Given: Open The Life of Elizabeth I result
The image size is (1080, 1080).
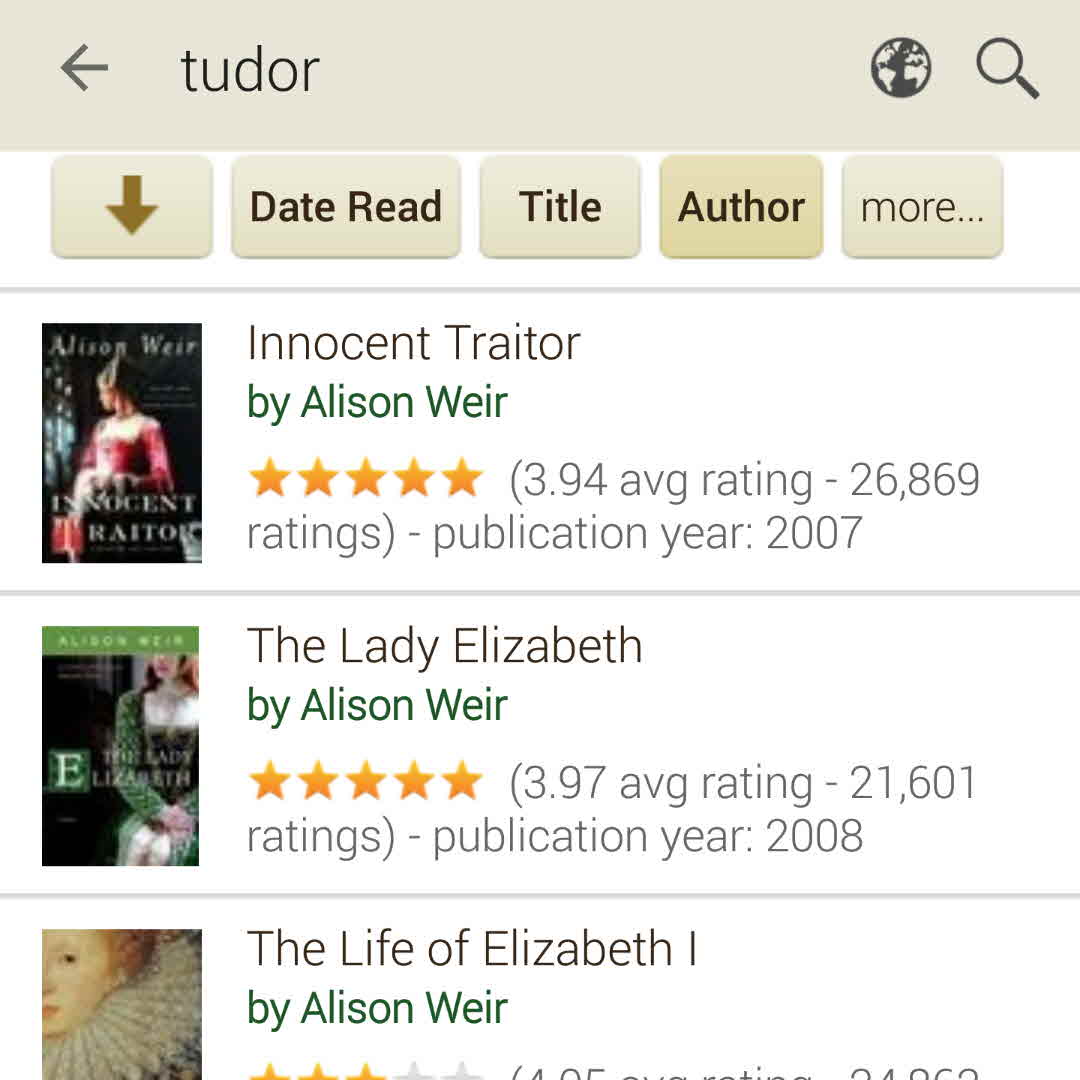Looking at the screenshot, I should coord(471,948).
